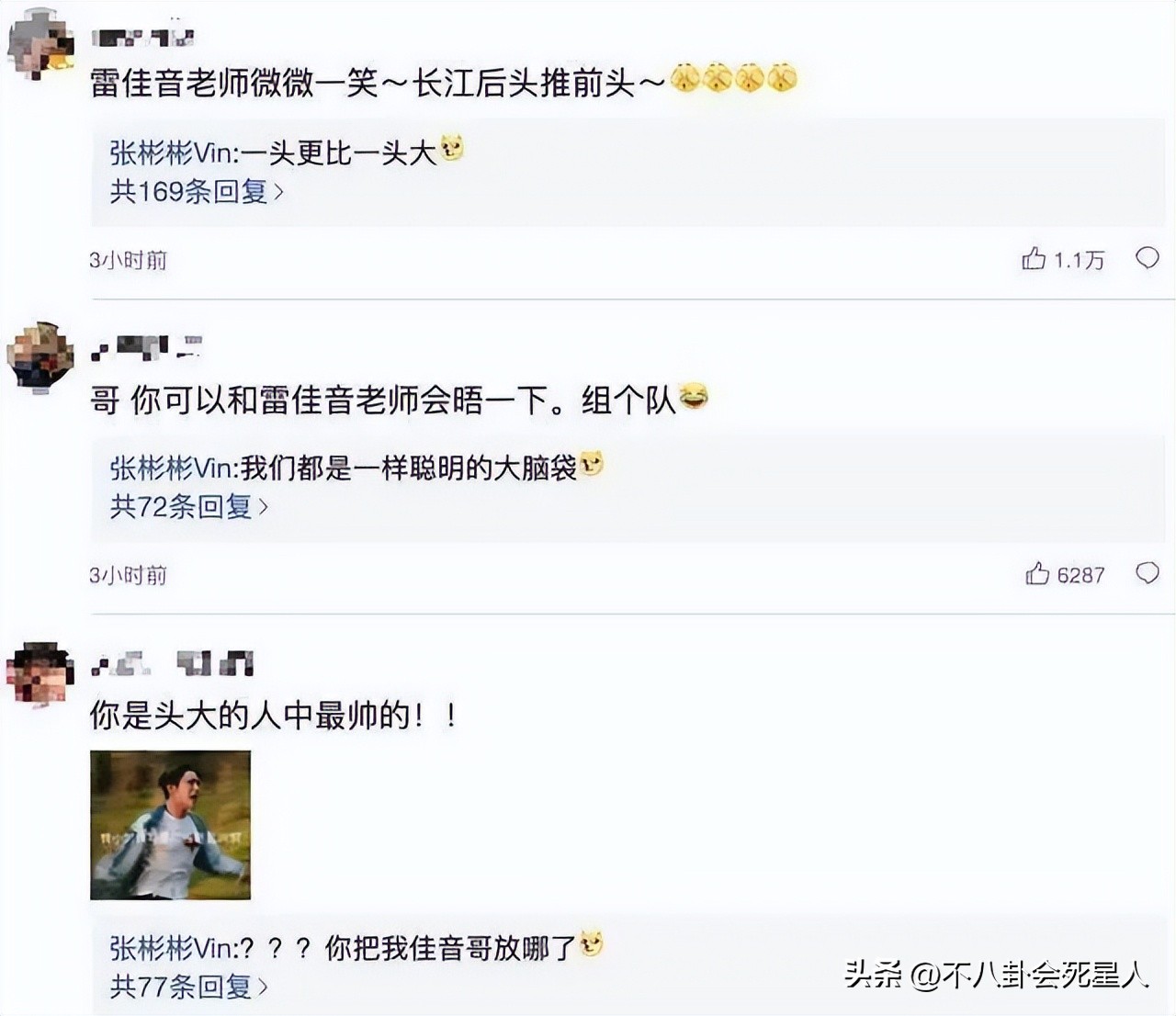Screen dimensions: 1176x1016
Task: Reply to the 组个队 comment
Action: [1147, 573]
